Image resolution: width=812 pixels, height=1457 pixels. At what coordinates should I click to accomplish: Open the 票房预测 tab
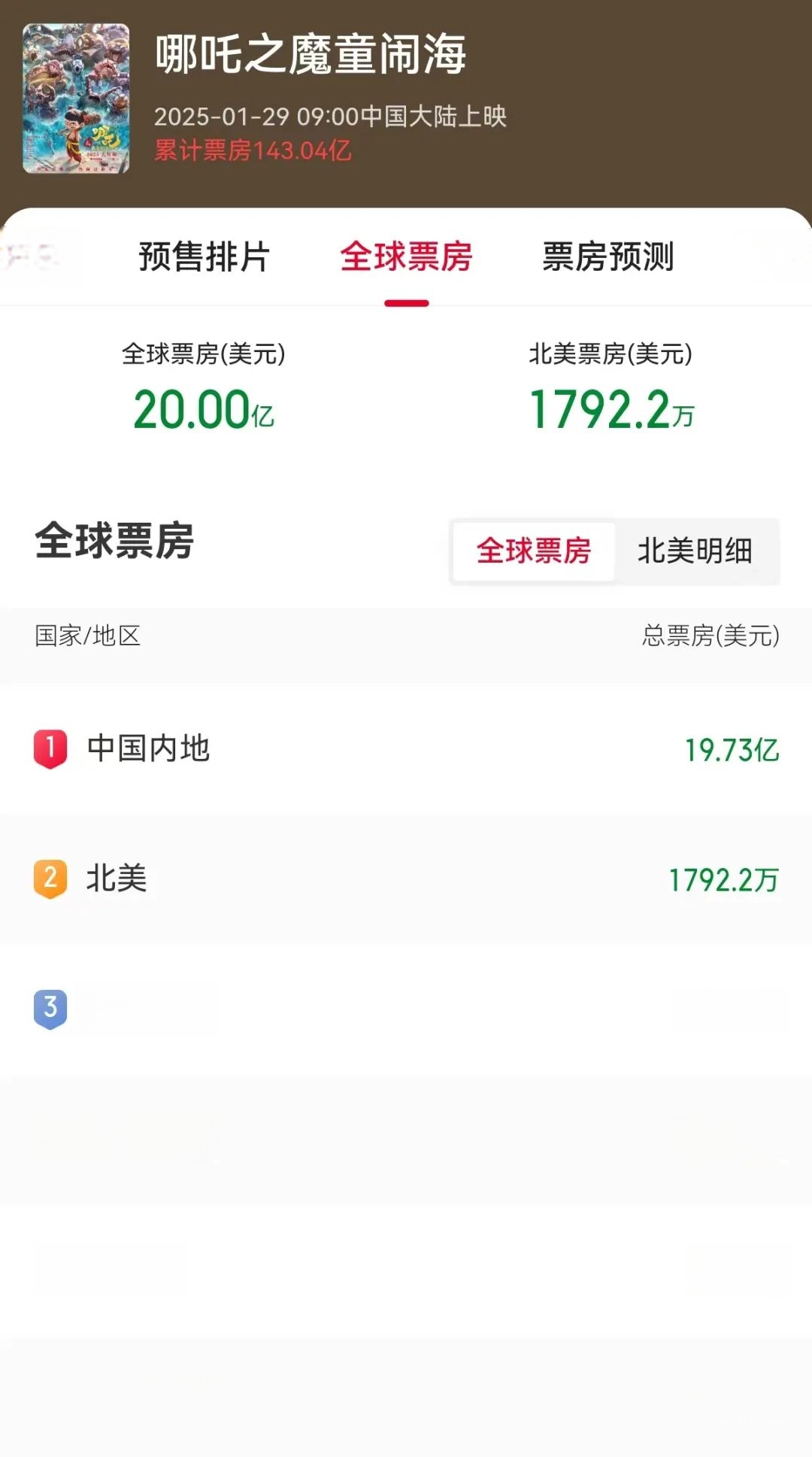pos(608,256)
